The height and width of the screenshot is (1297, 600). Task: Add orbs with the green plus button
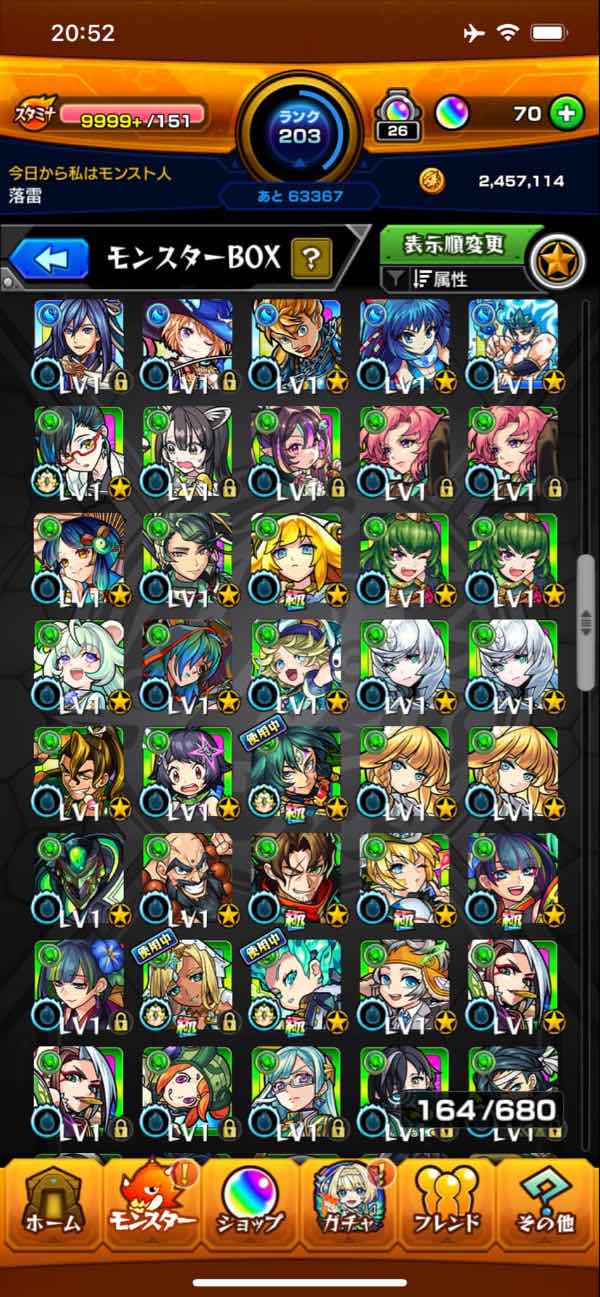(x=568, y=113)
